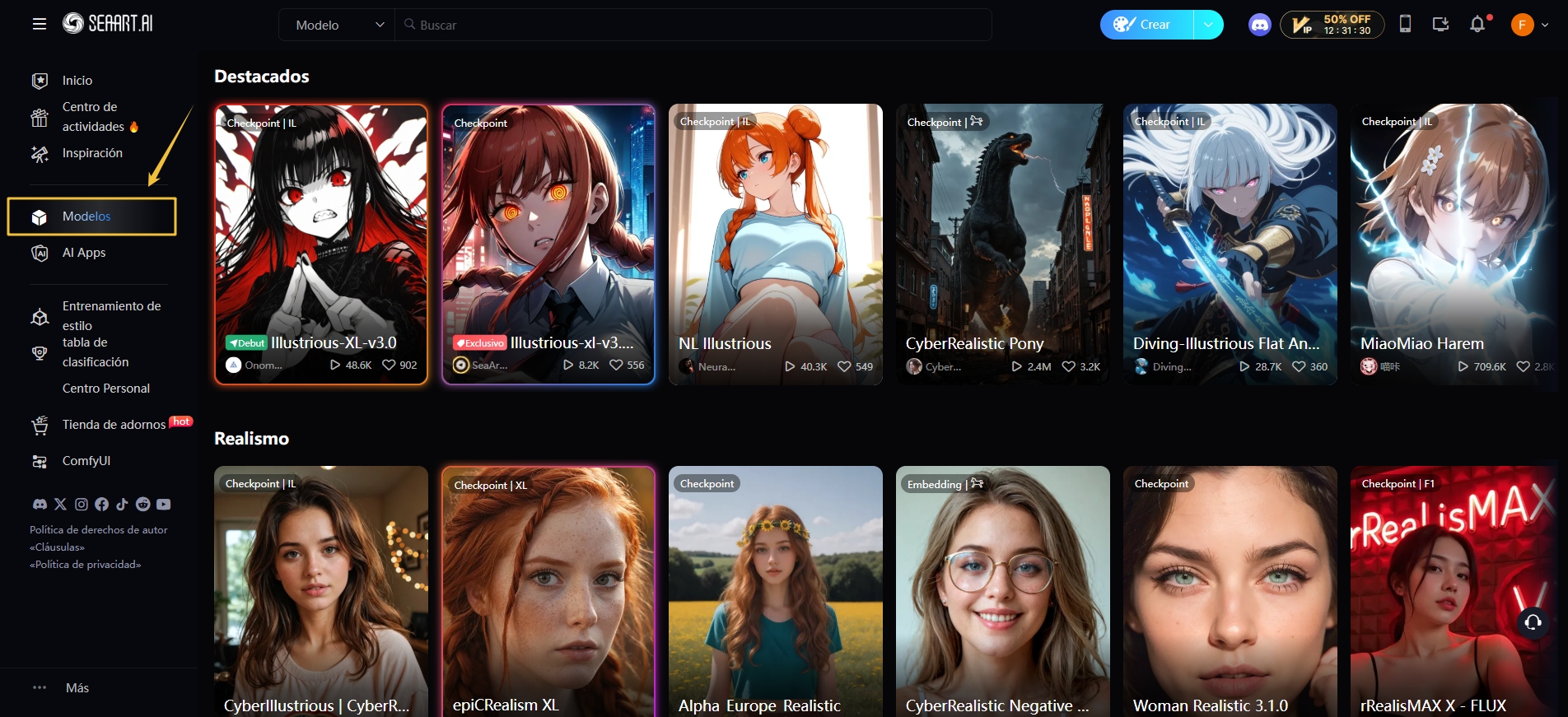This screenshot has height=717, width=1568.
Task: Go to Inicio in the sidebar
Action: (x=77, y=81)
